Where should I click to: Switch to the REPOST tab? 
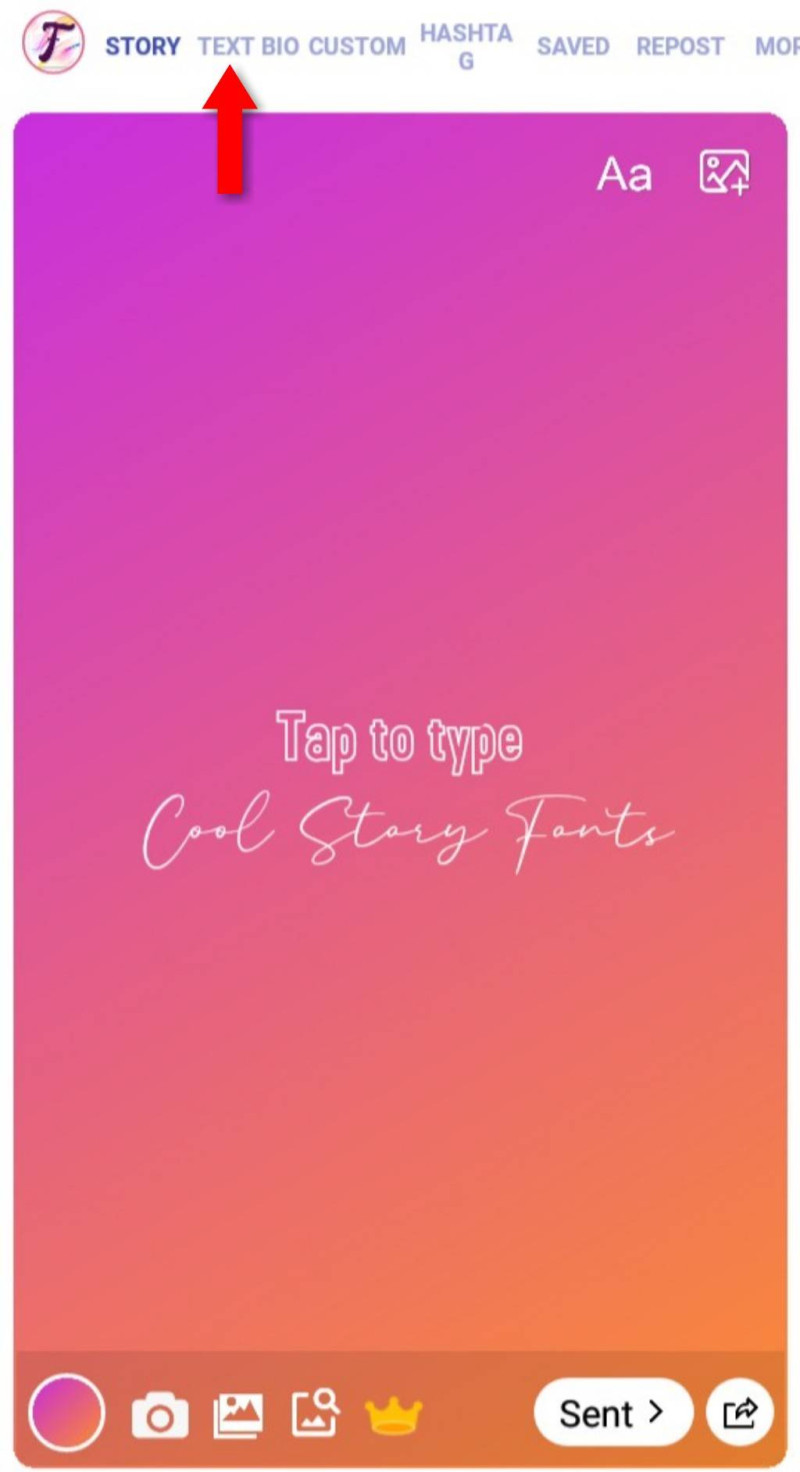[680, 46]
